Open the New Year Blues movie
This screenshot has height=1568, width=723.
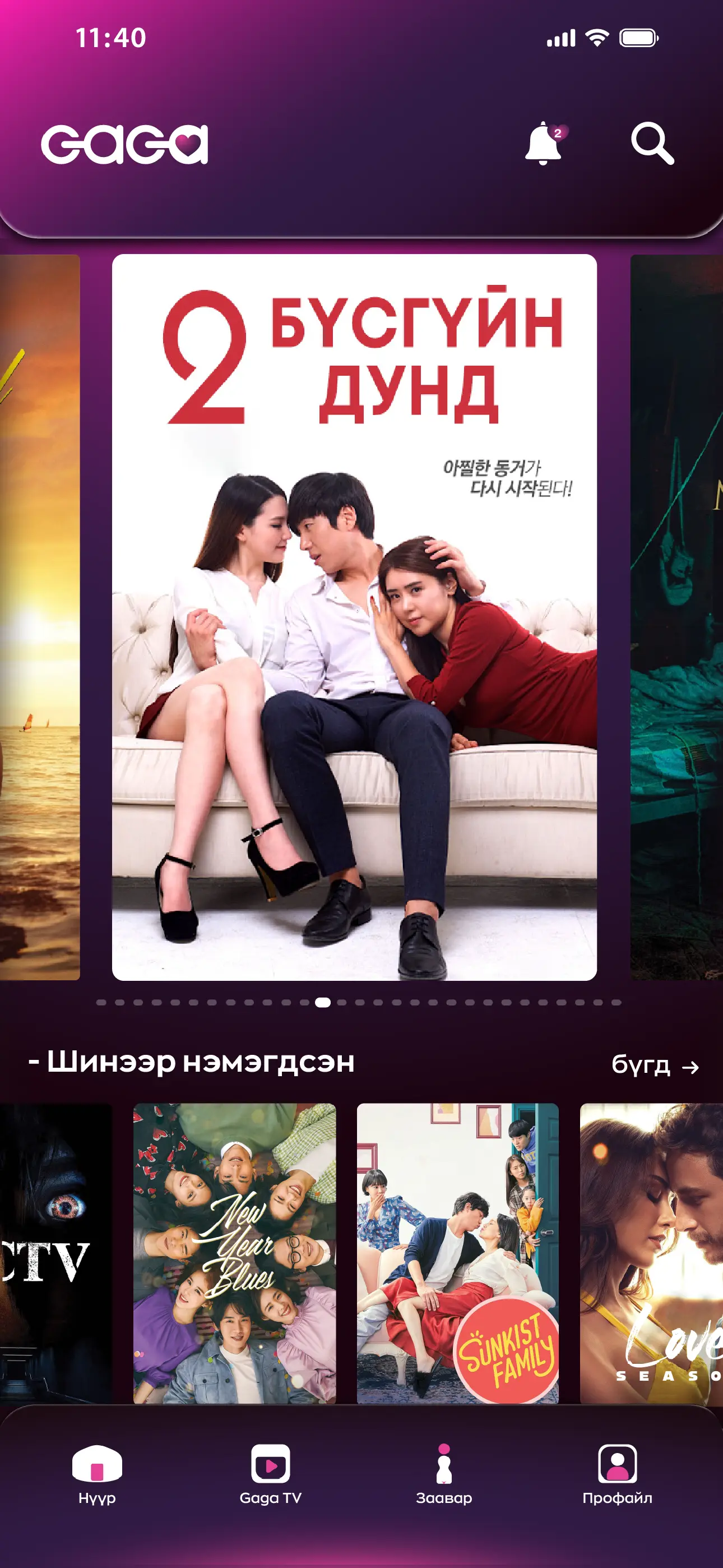pos(234,1253)
